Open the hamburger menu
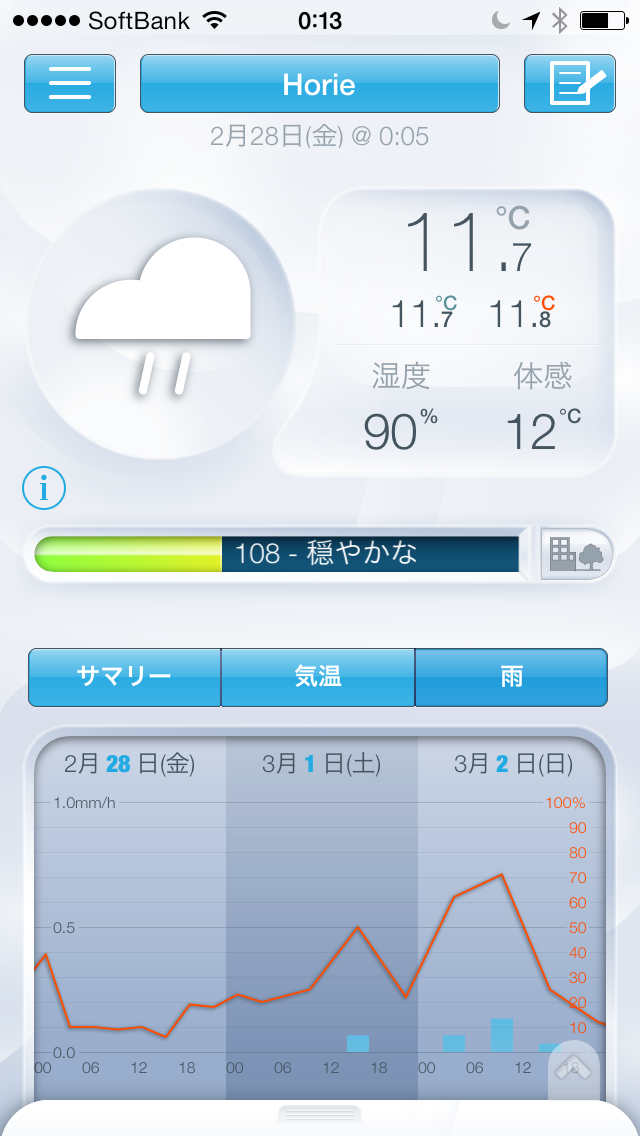Image resolution: width=640 pixels, height=1136 pixels. pos(70,83)
